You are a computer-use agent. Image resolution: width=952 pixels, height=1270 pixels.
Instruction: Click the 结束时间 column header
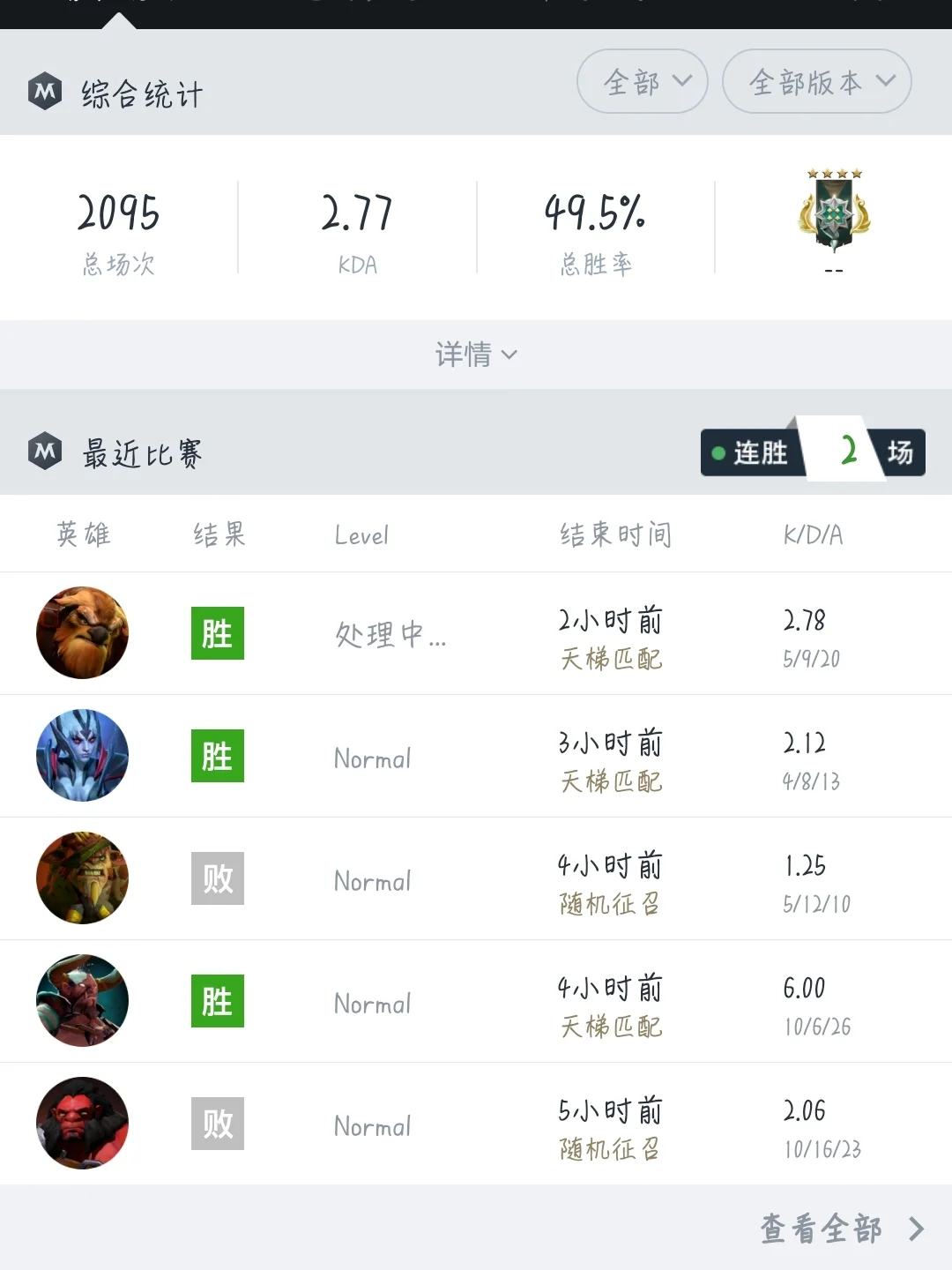click(616, 534)
